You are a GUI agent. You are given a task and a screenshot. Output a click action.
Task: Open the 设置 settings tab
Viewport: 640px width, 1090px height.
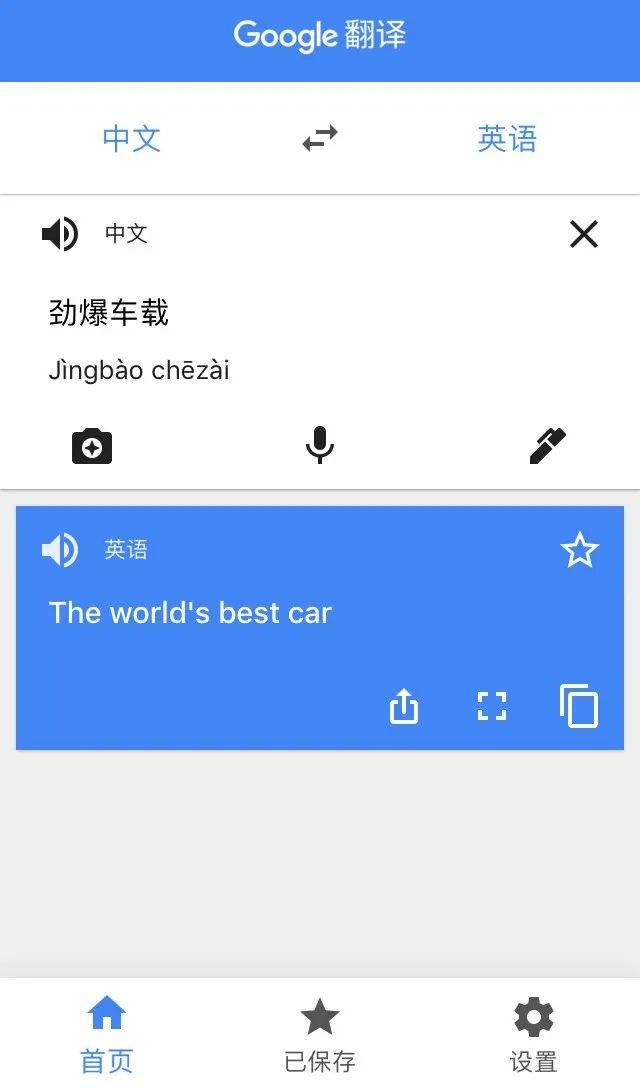[534, 1034]
